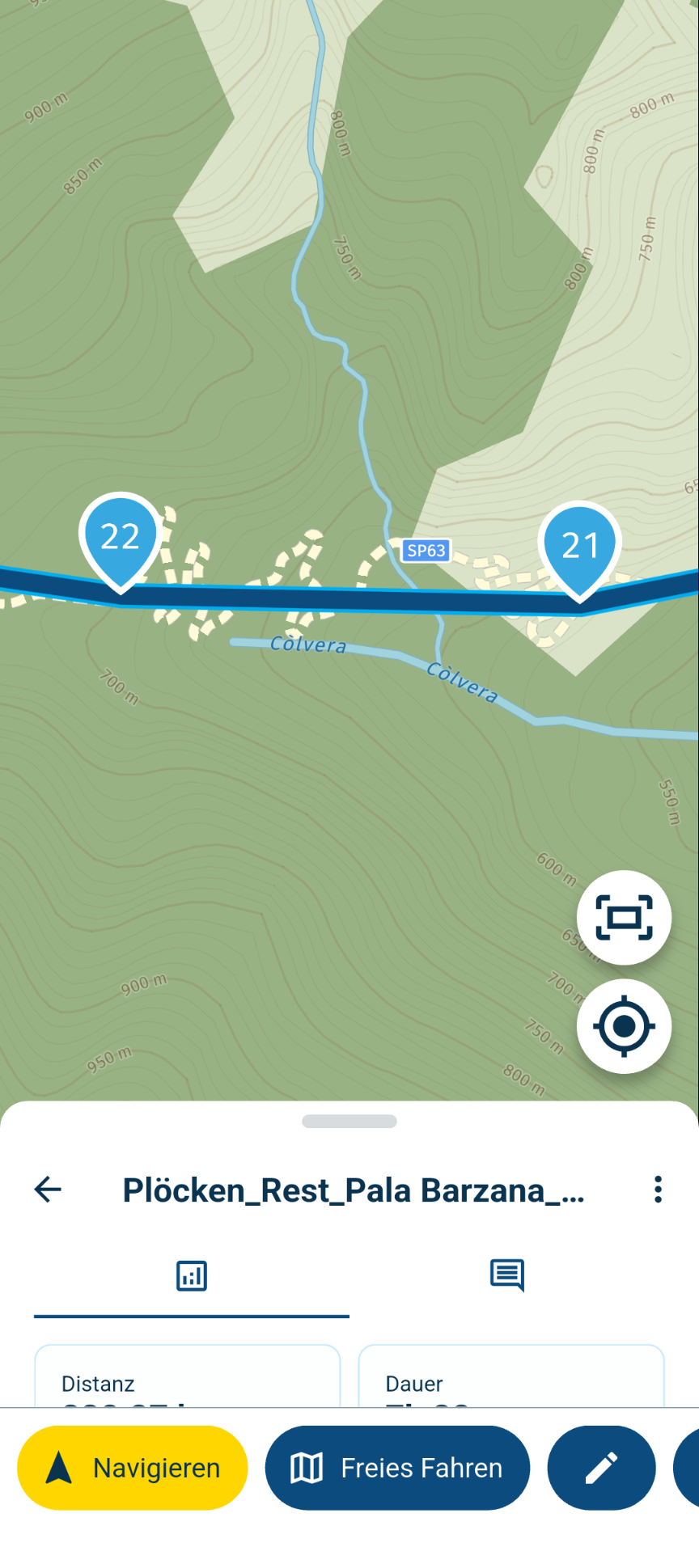The width and height of the screenshot is (699, 1568).
Task: Center map on my location
Action: pos(624,1026)
